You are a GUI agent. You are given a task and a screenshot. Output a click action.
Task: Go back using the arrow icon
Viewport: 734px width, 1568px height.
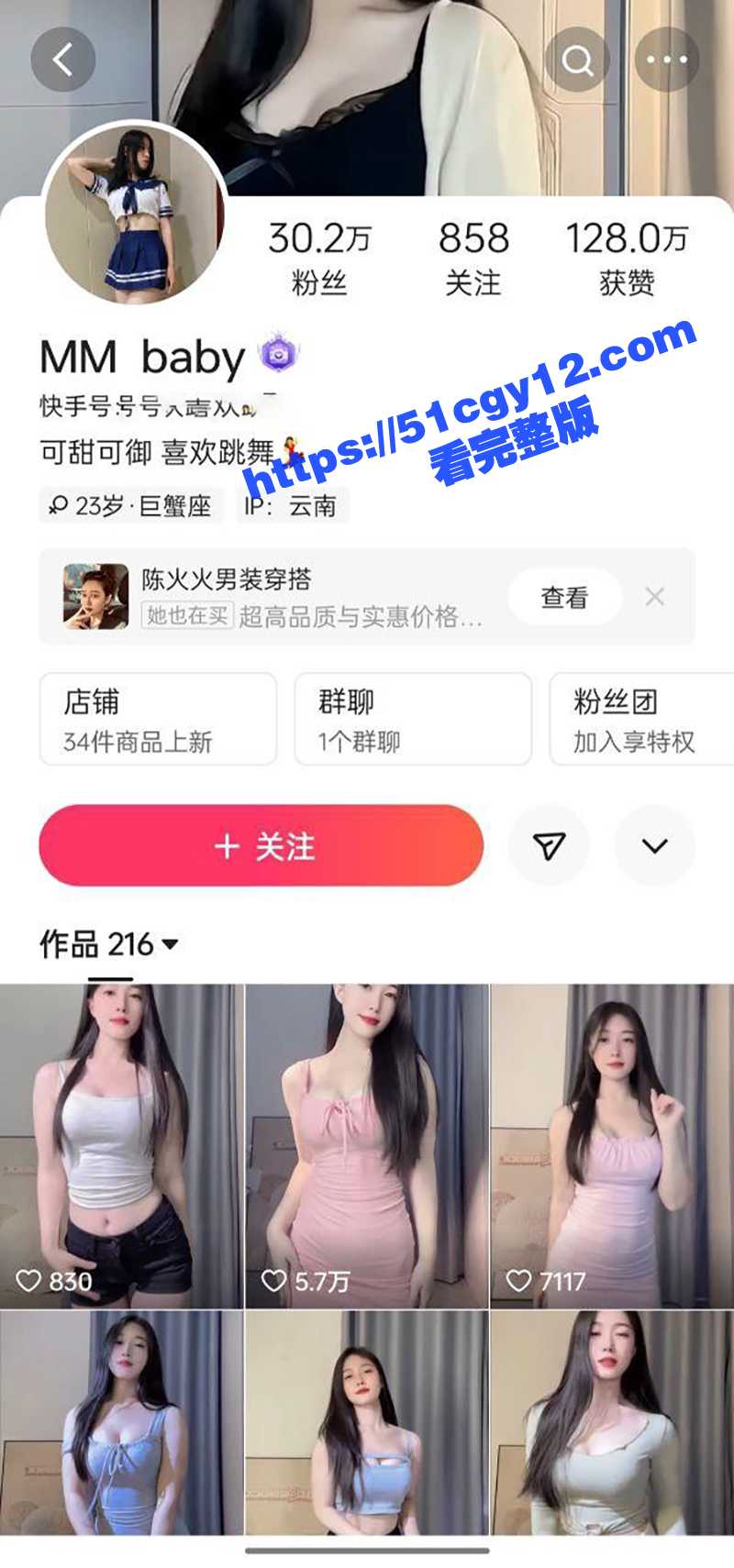point(62,61)
